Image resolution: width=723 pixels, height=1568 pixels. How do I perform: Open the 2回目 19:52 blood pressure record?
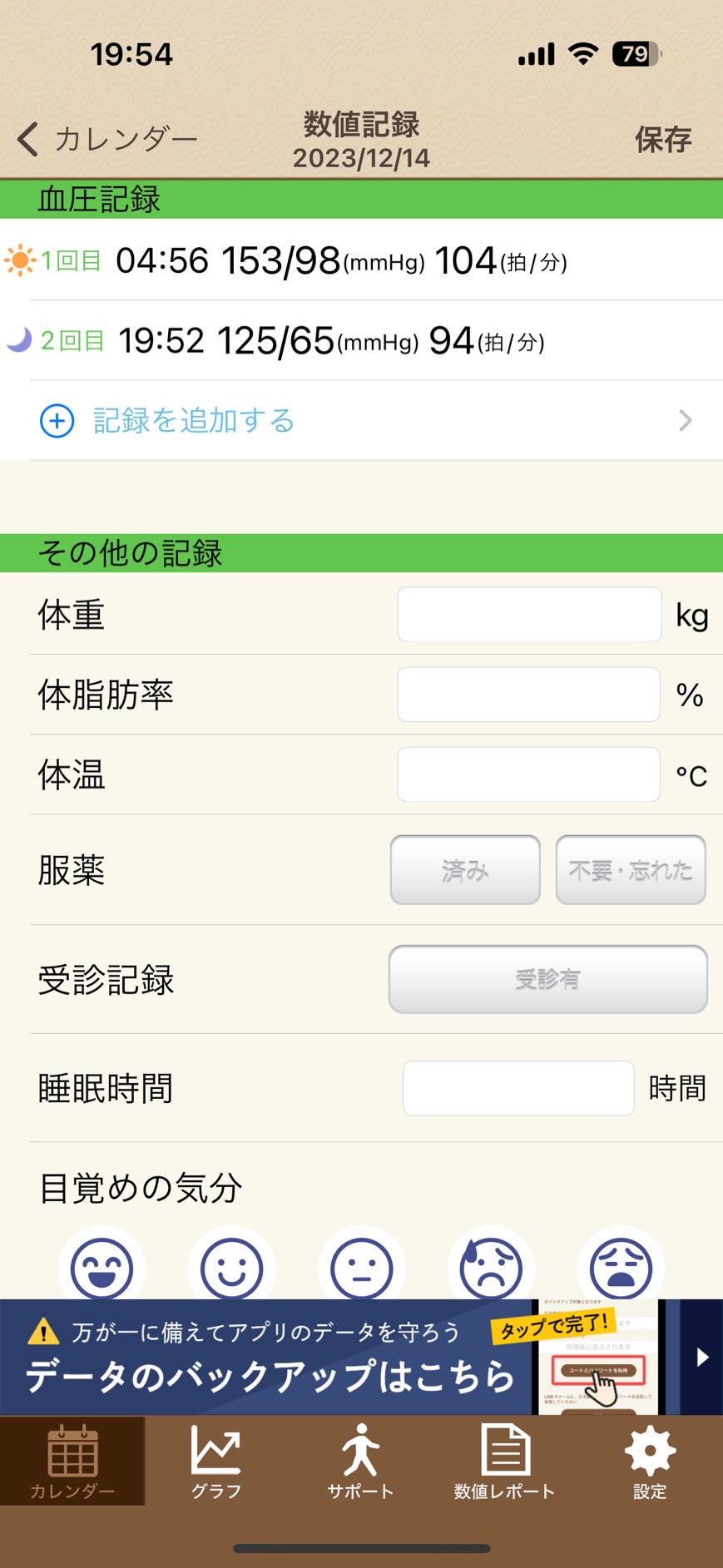[361, 340]
